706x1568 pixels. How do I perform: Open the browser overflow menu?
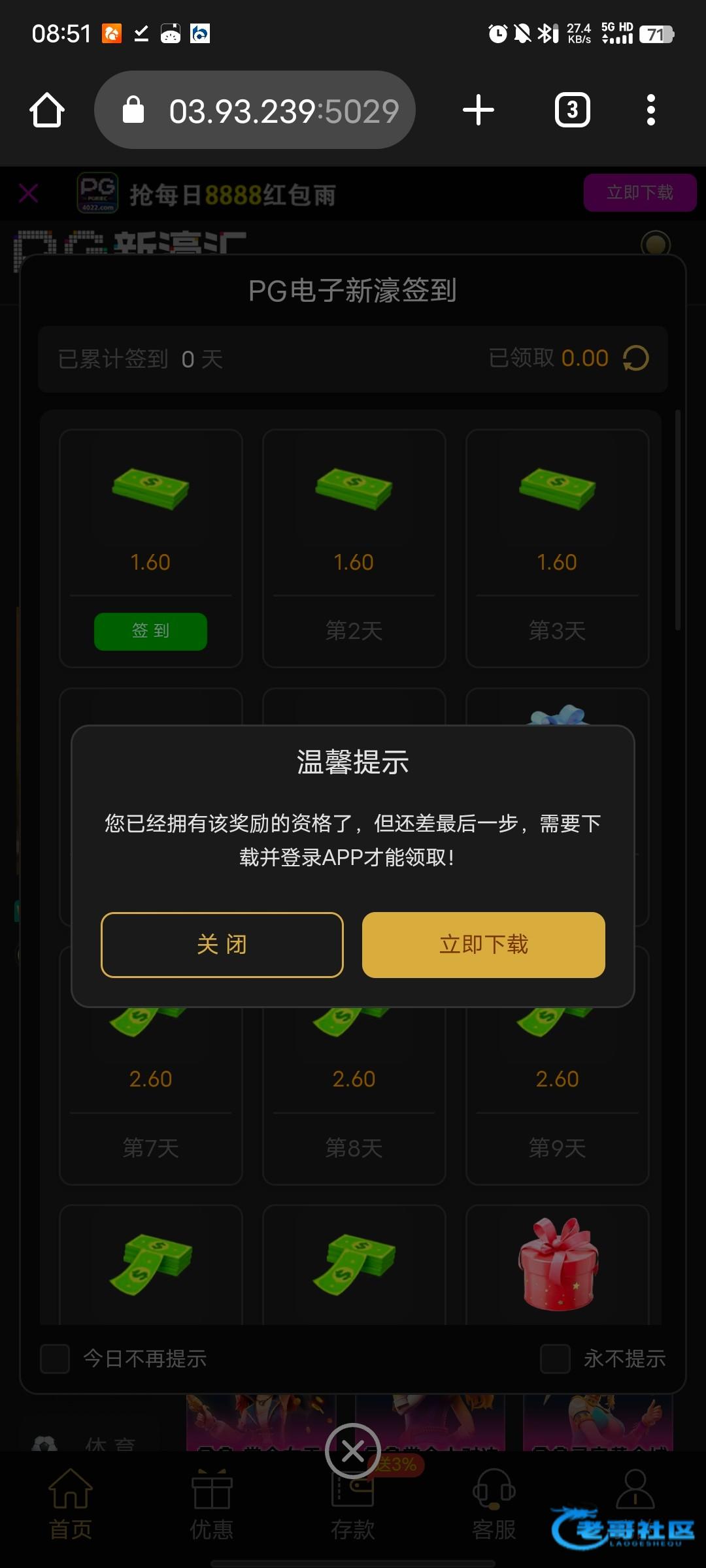pos(650,110)
